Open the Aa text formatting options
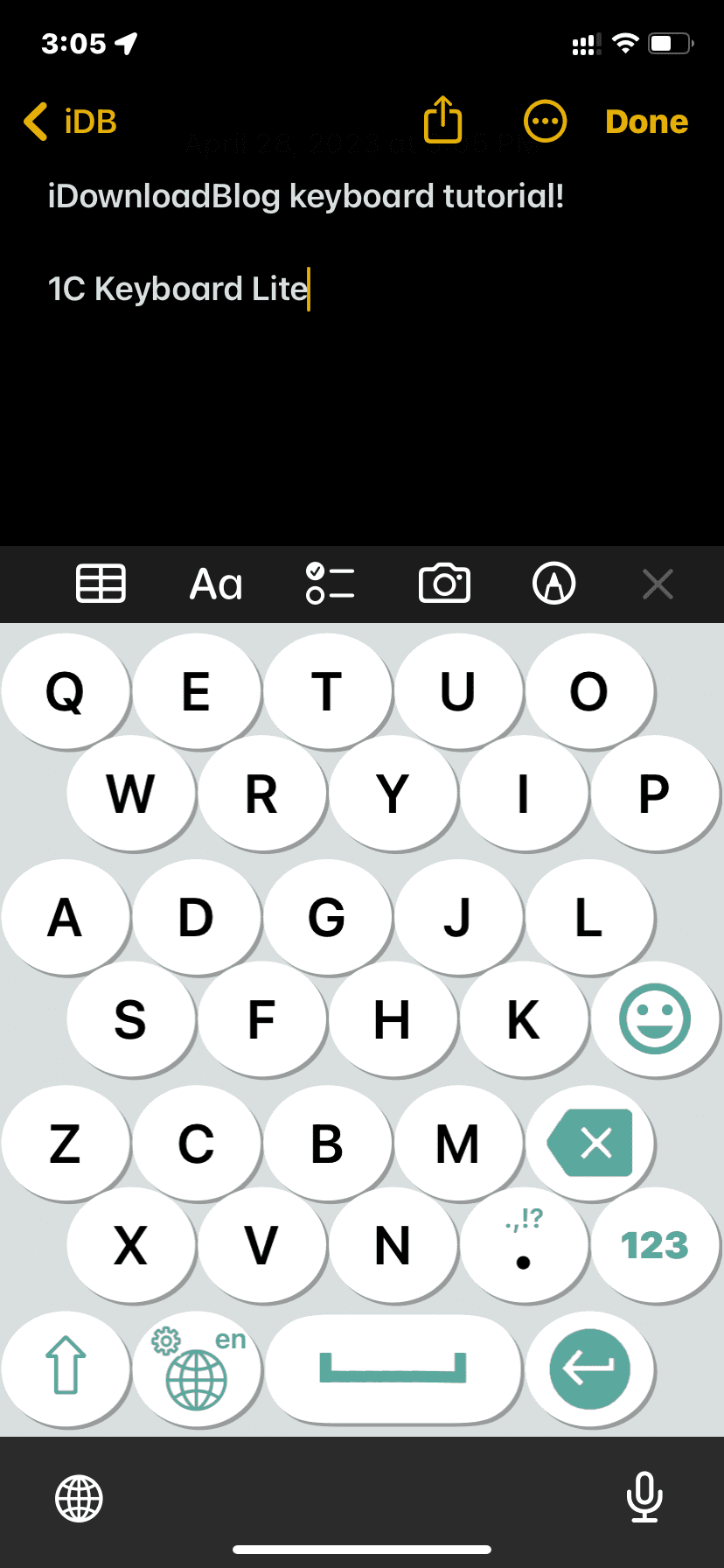The height and width of the screenshot is (1568, 724). (216, 584)
